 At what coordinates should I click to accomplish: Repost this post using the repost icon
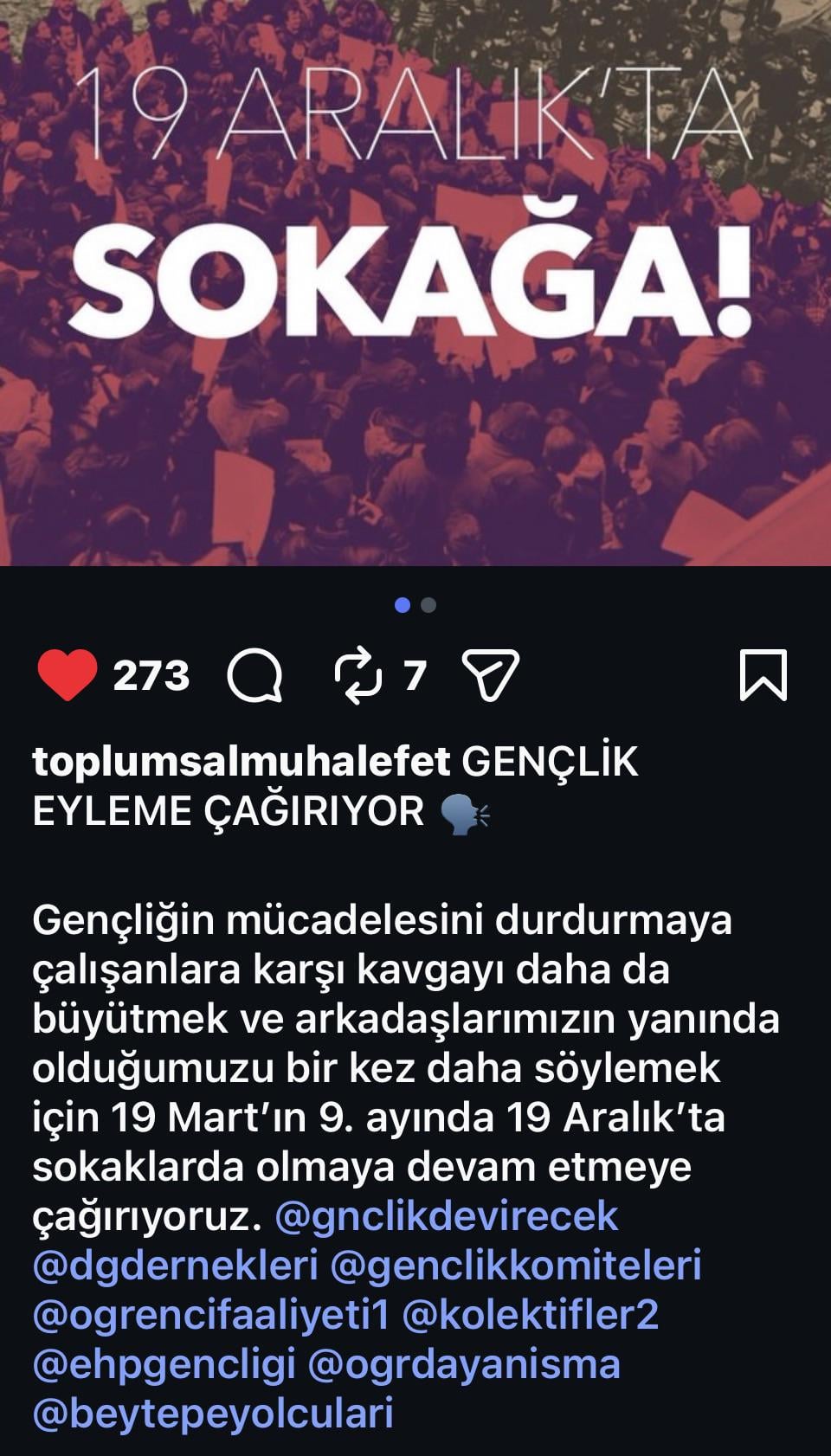(x=358, y=675)
